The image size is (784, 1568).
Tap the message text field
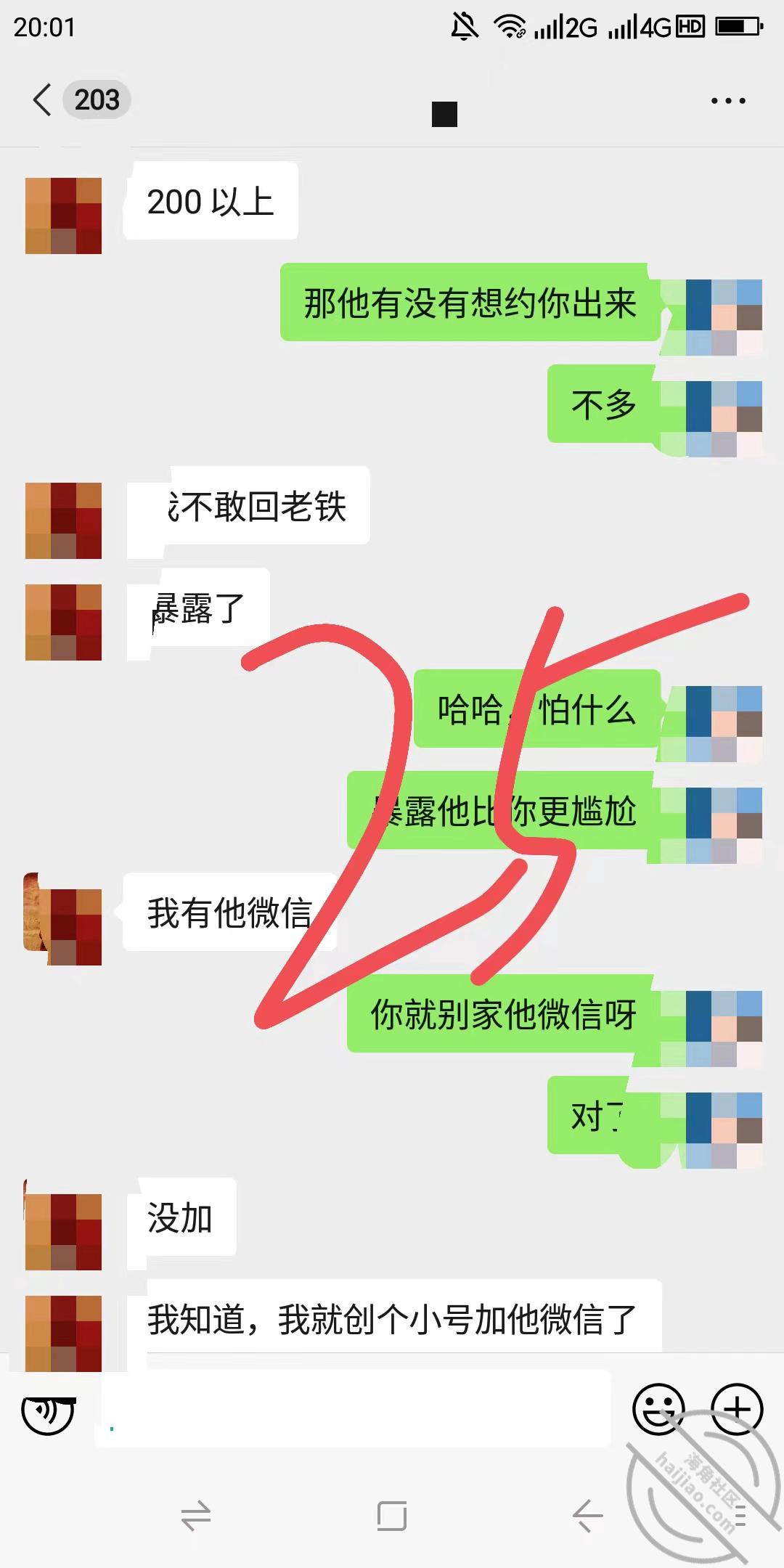pos(354,1410)
